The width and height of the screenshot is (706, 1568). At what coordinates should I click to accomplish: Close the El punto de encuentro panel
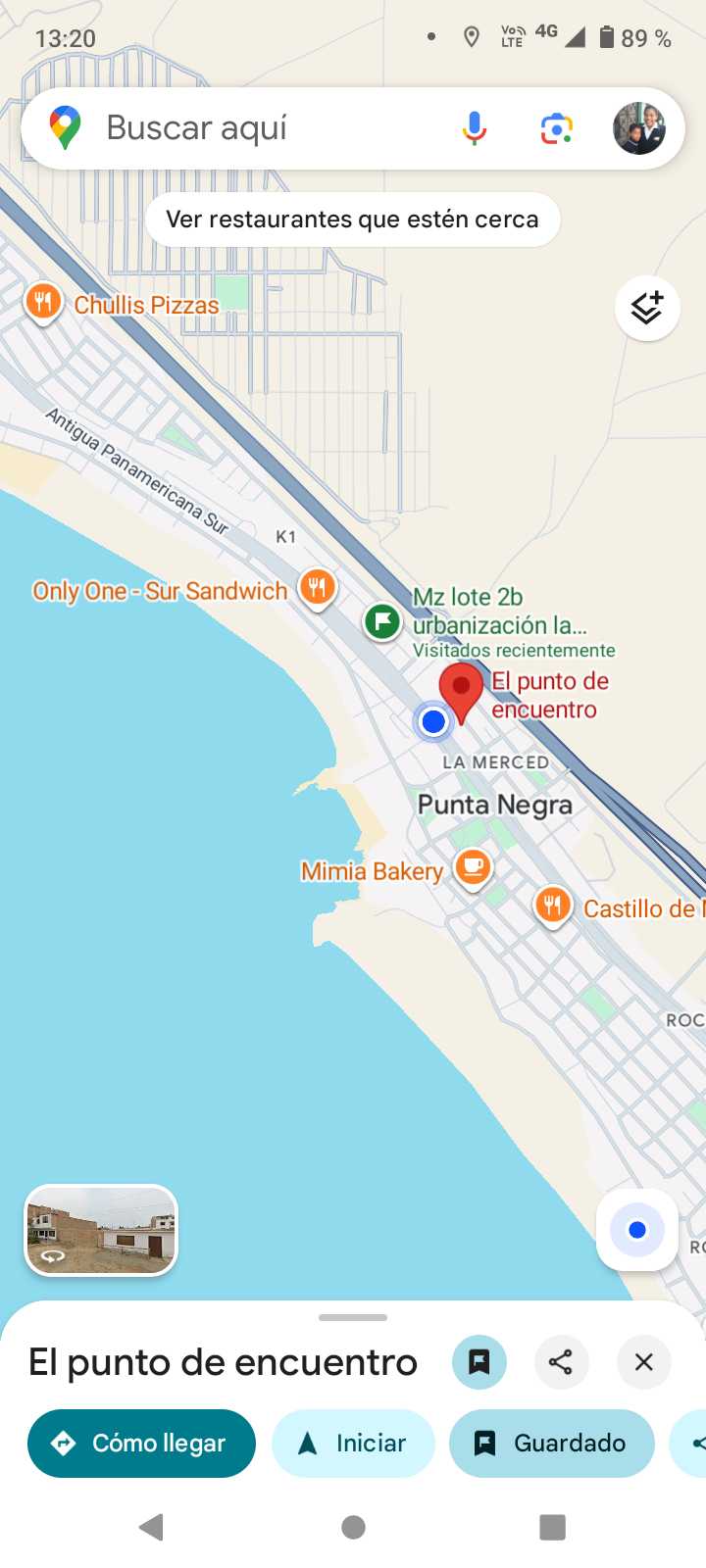[643, 1362]
